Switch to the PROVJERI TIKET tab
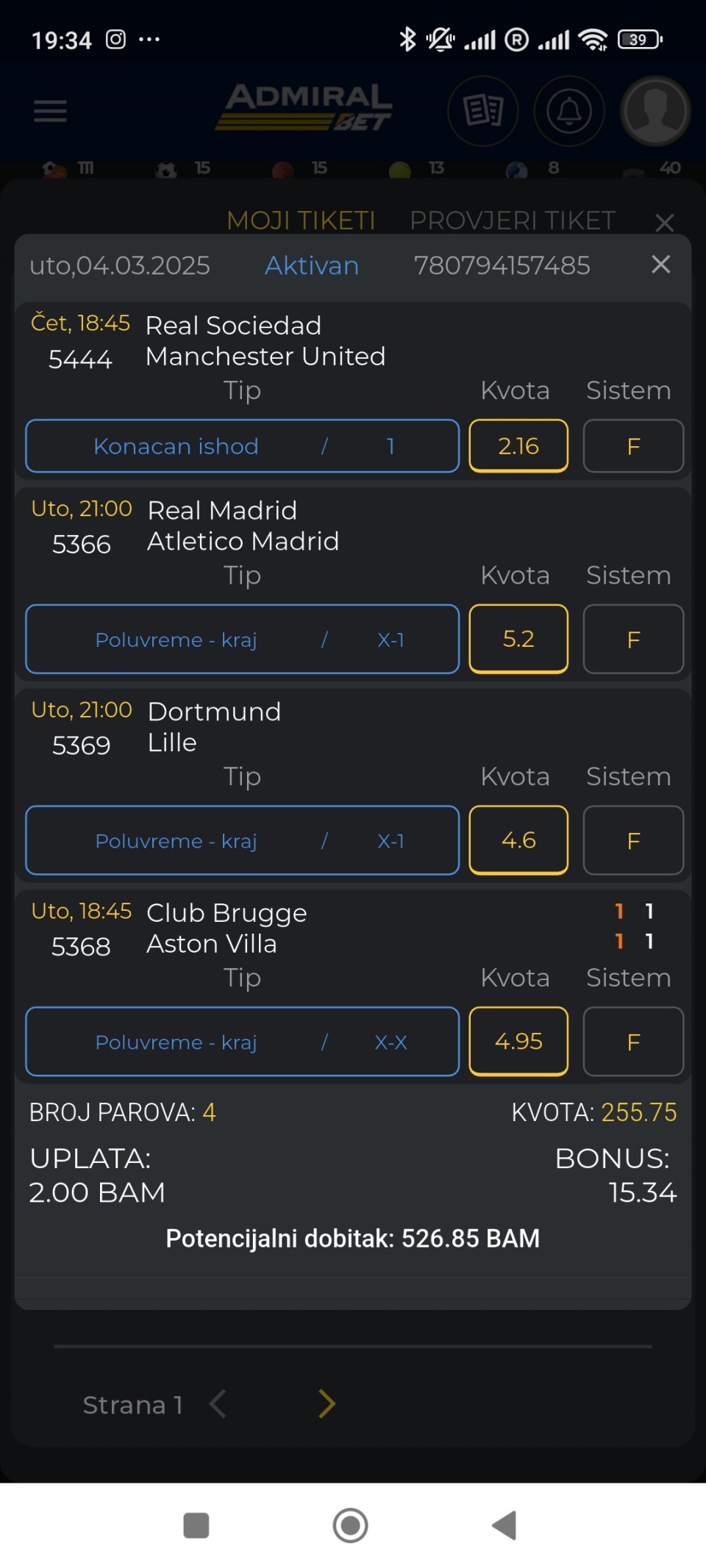 [x=513, y=220]
